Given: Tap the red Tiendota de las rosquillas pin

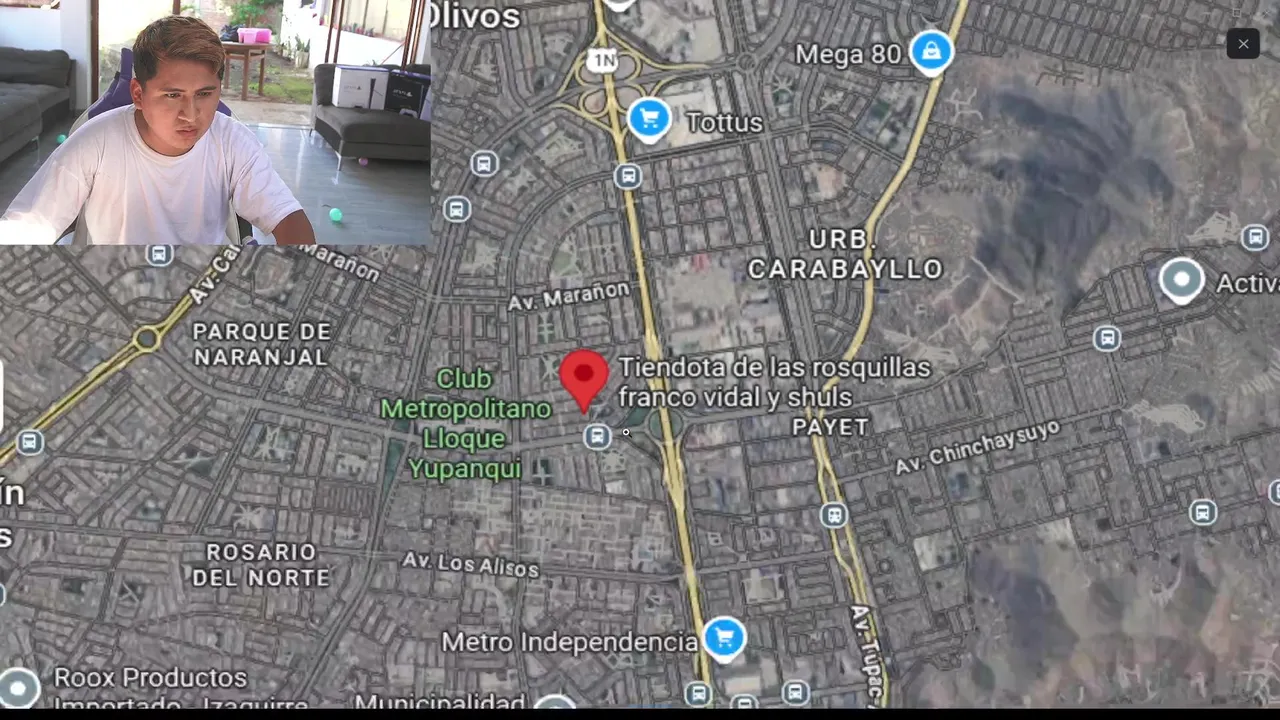Looking at the screenshot, I should coord(584,377).
